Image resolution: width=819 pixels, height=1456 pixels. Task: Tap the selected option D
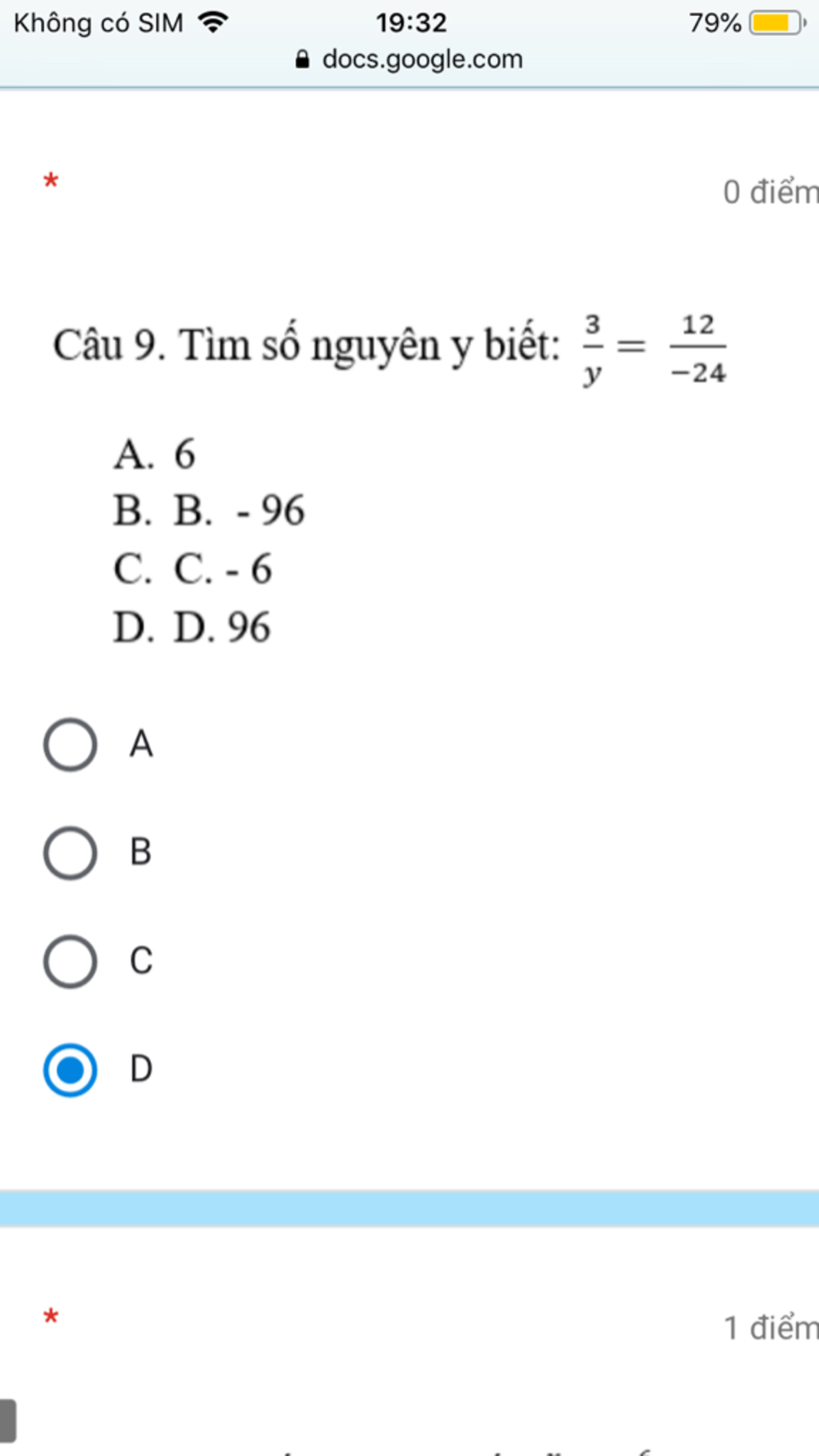coord(70,1070)
